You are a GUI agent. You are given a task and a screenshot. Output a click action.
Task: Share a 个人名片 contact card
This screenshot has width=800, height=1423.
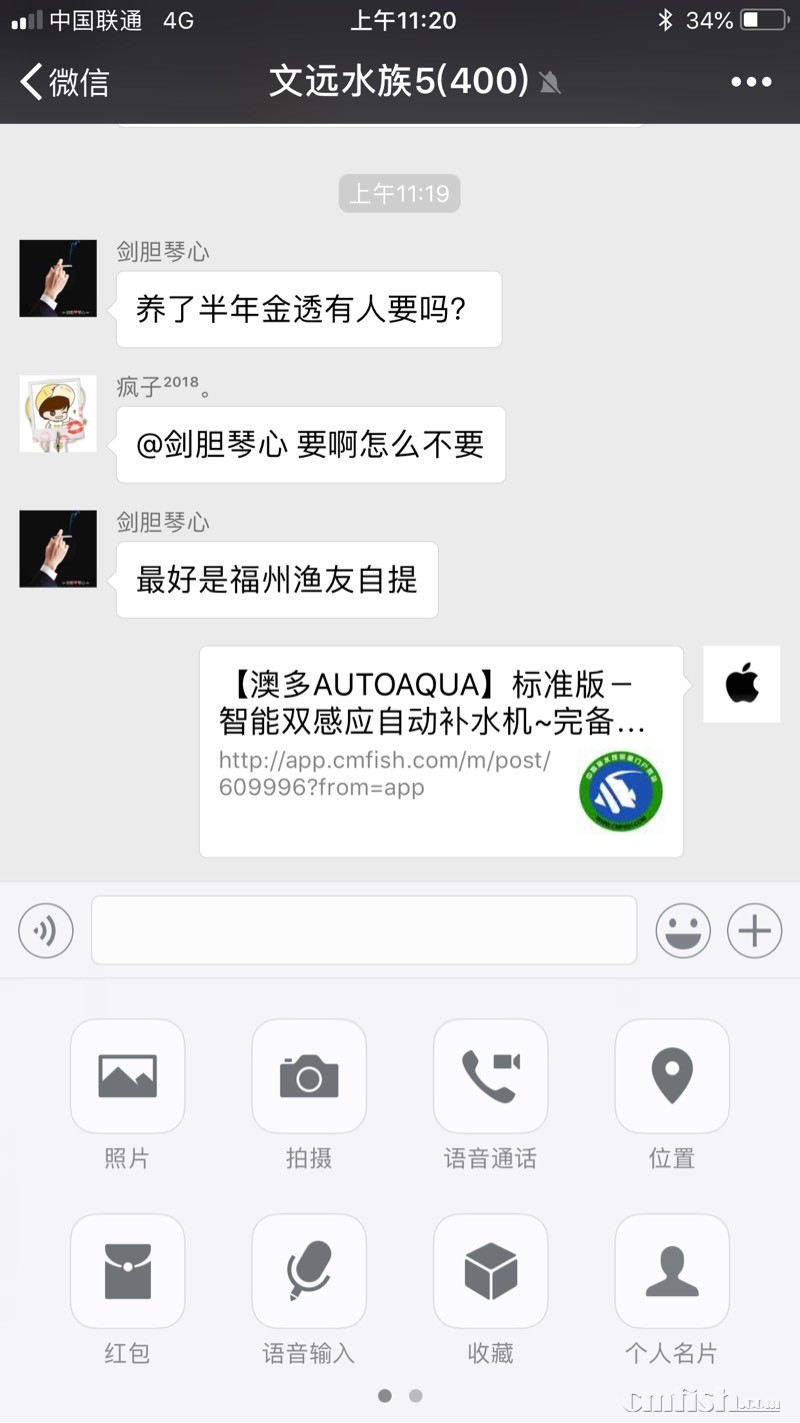pyautogui.click(x=672, y=1272)
